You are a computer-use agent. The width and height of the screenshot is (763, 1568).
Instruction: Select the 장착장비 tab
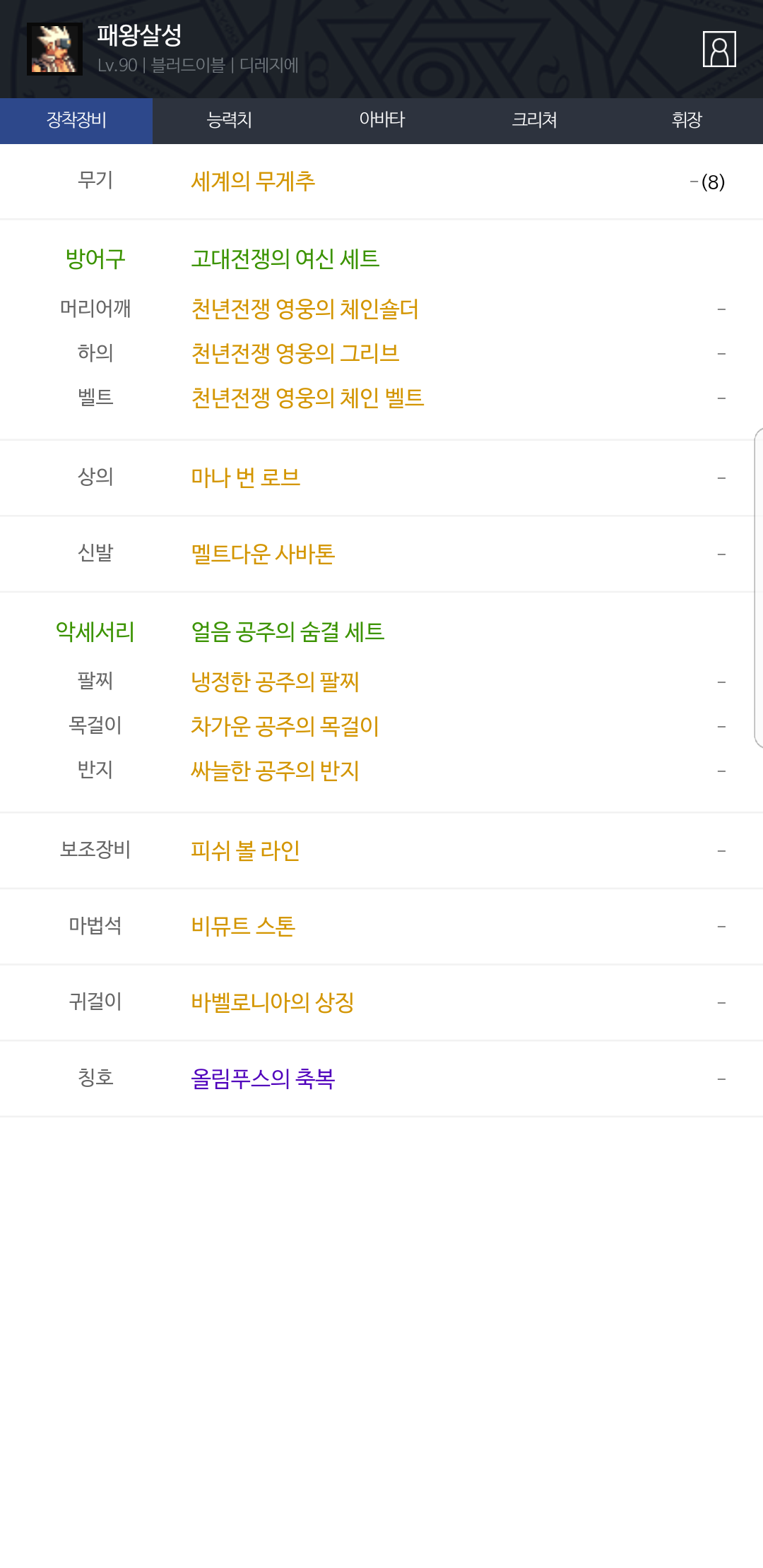coord(76,121)
